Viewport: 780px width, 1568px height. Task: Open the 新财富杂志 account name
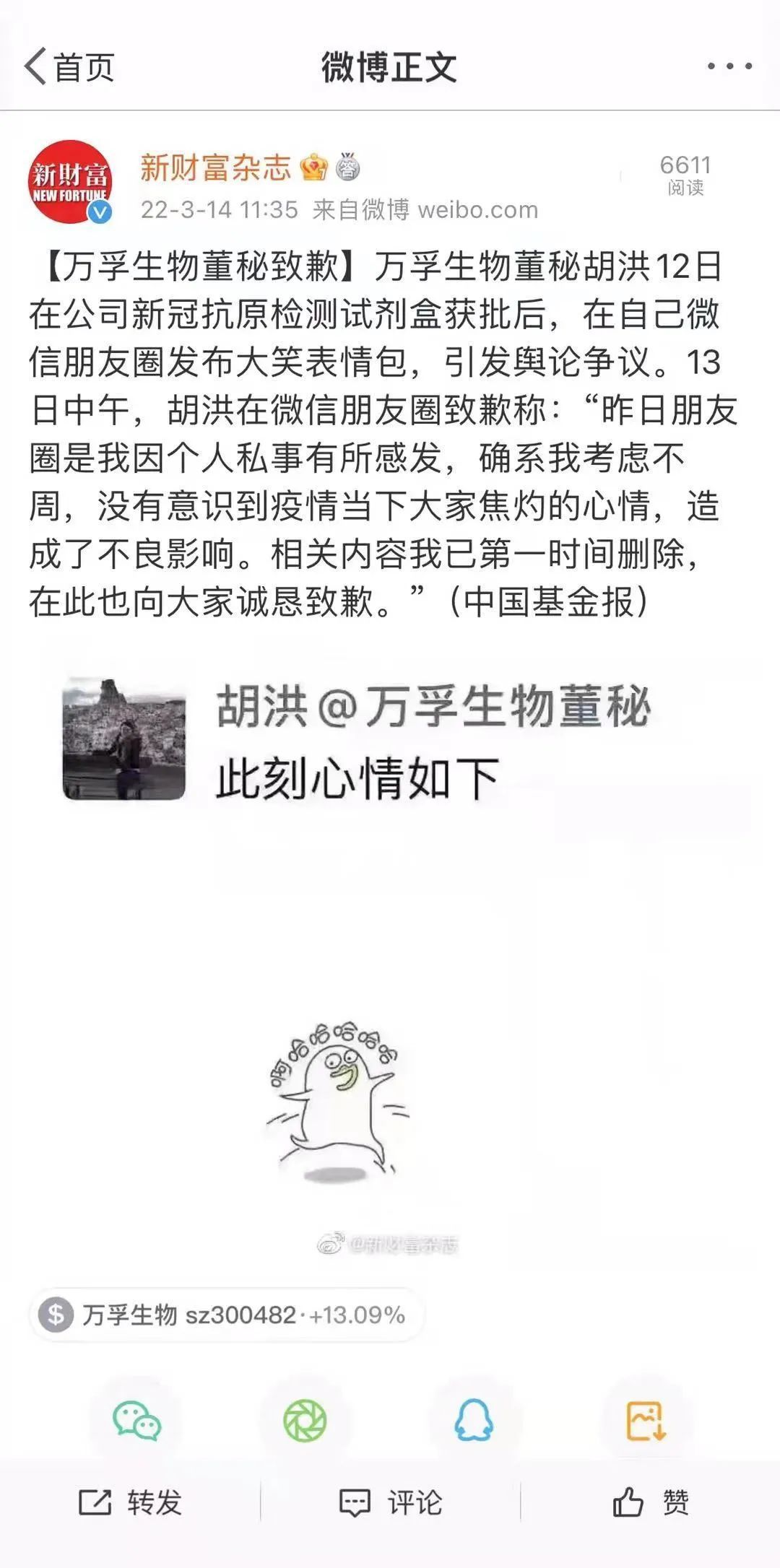tap(215, 167)
